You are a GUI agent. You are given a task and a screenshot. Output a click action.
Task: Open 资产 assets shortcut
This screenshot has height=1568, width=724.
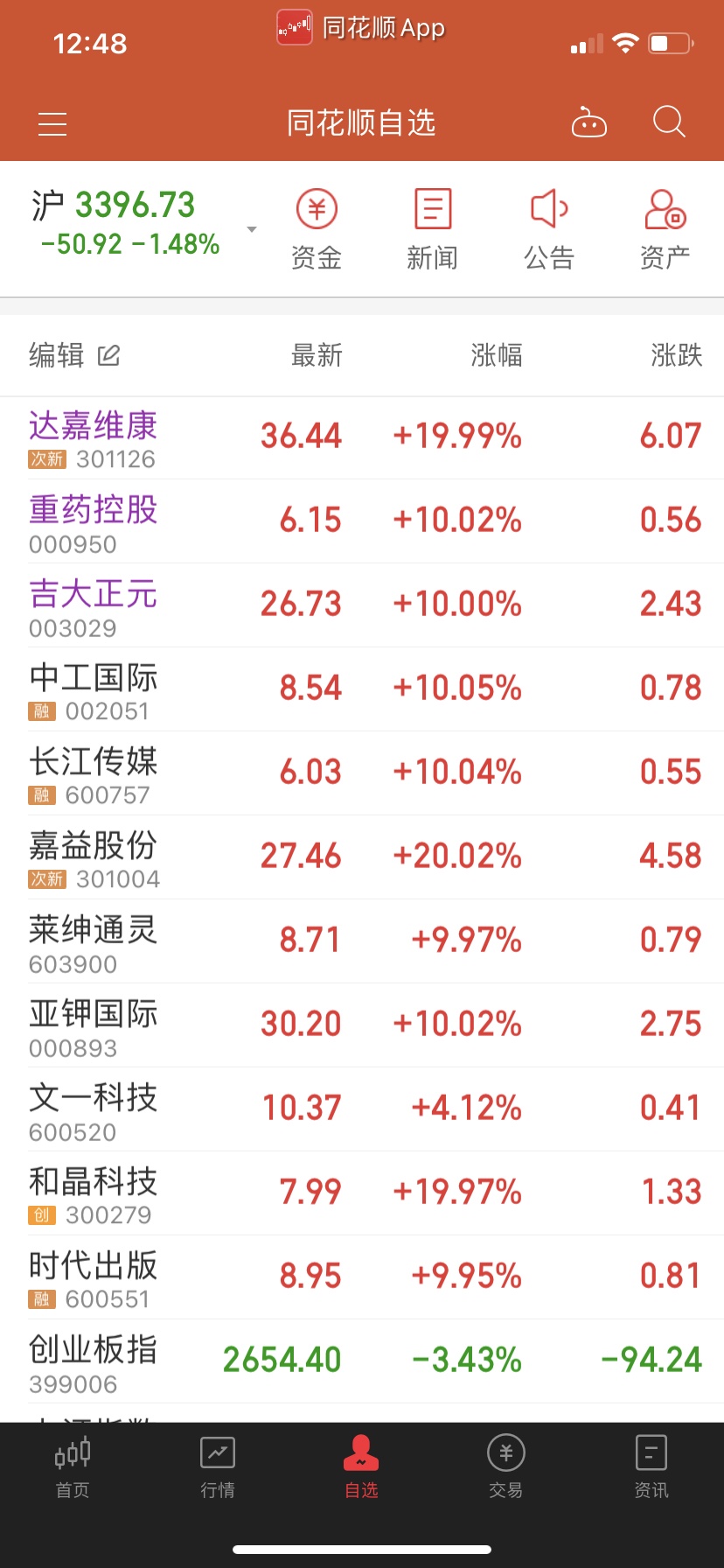pyautogui.click(x=665, y=229)
